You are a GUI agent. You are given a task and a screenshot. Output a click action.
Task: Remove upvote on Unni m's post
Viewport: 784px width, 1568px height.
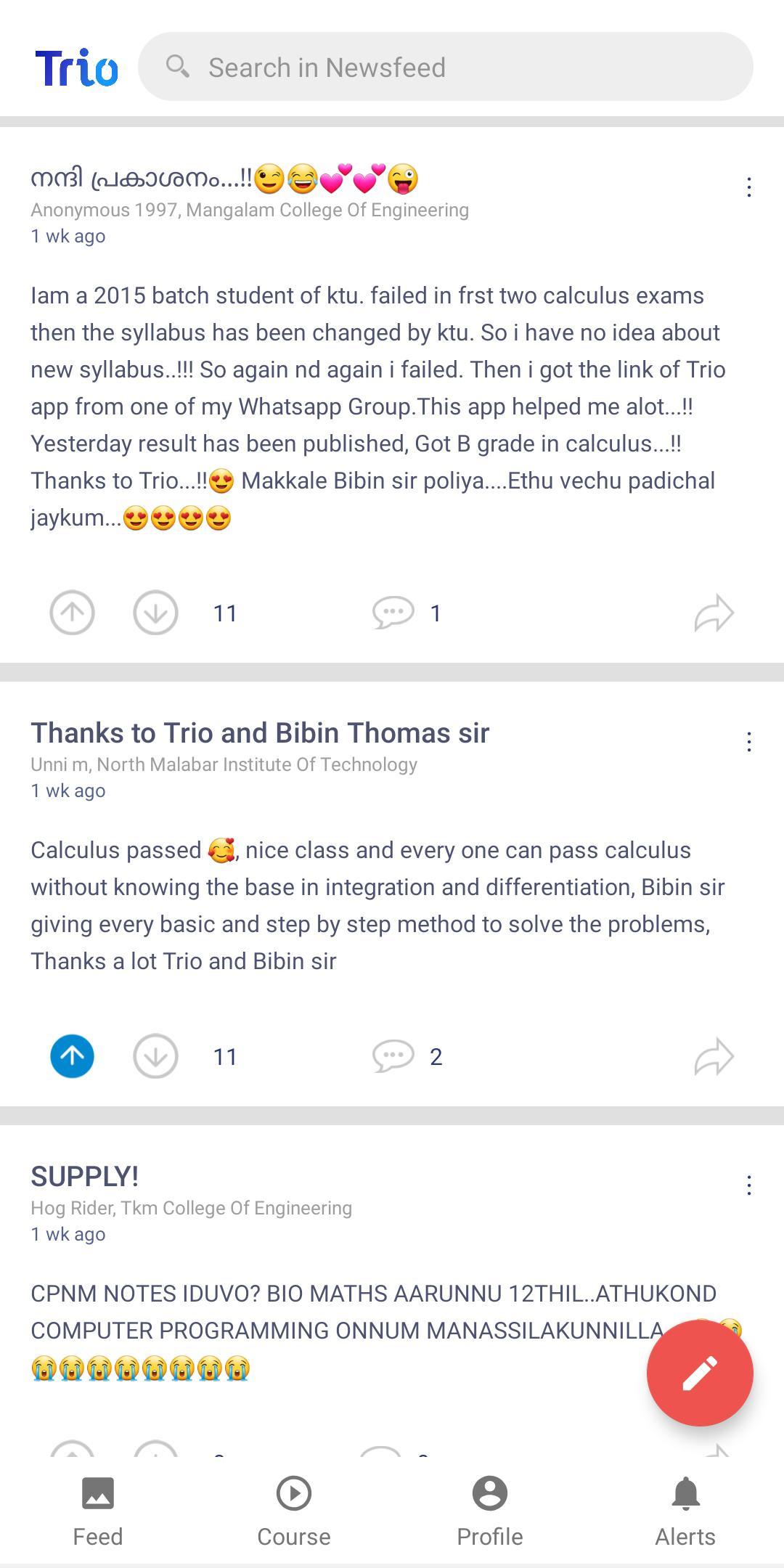click(72, 1056)
